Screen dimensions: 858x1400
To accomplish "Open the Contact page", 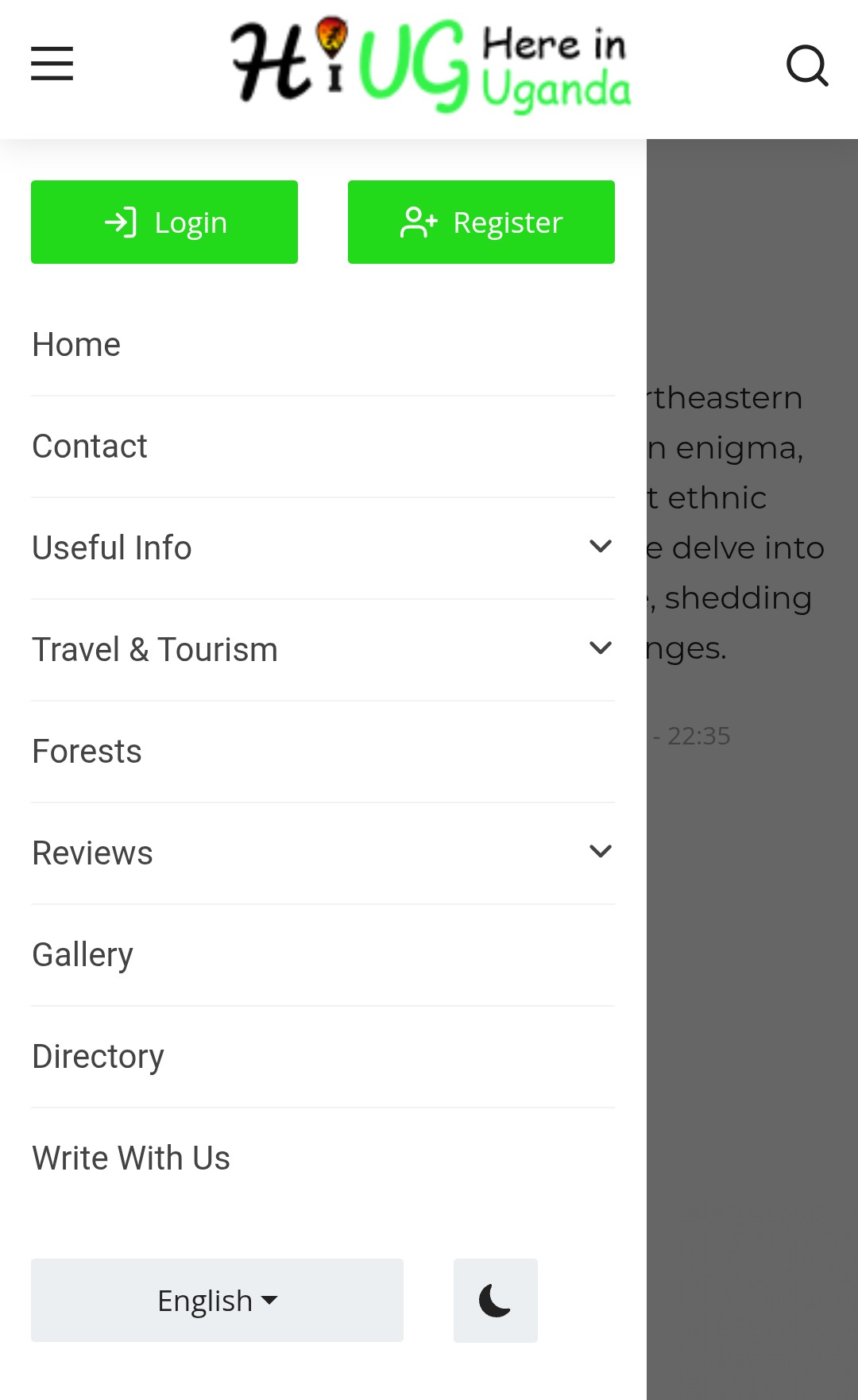I will 90,447.
